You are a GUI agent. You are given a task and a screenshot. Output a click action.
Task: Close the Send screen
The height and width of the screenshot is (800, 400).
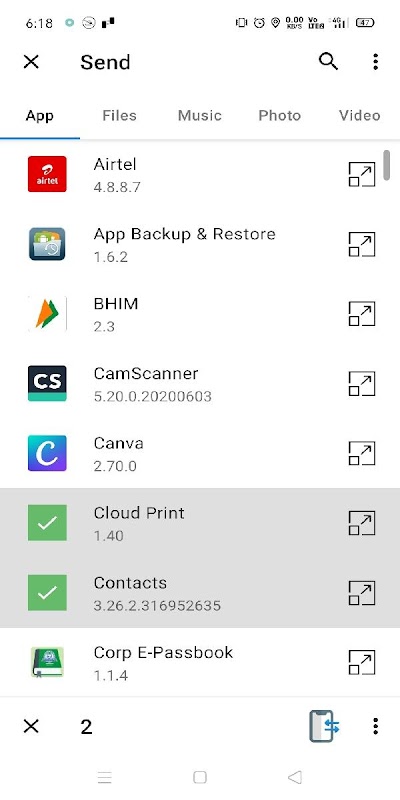tap(31, 62)
